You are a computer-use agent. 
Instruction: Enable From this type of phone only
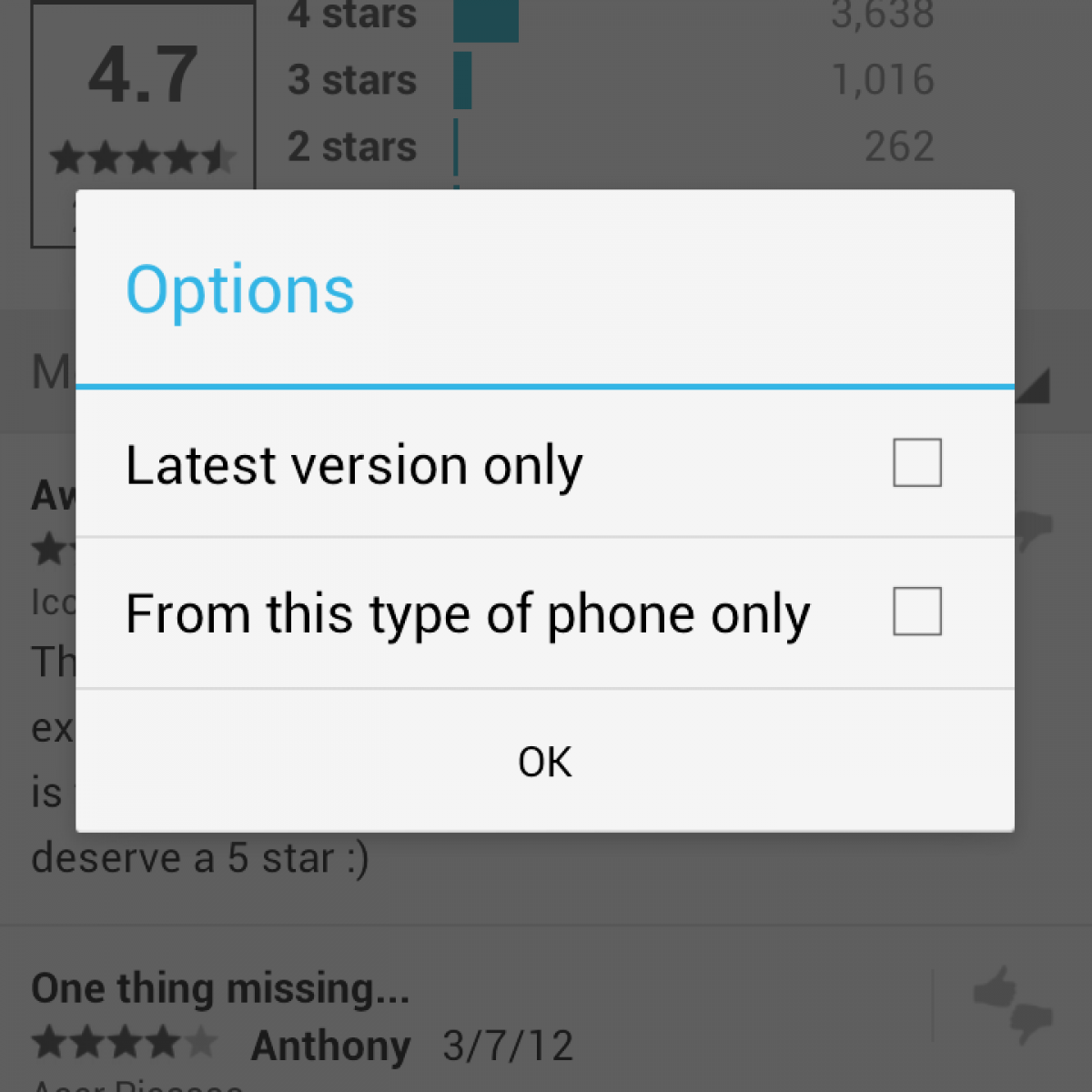(916, 612)
